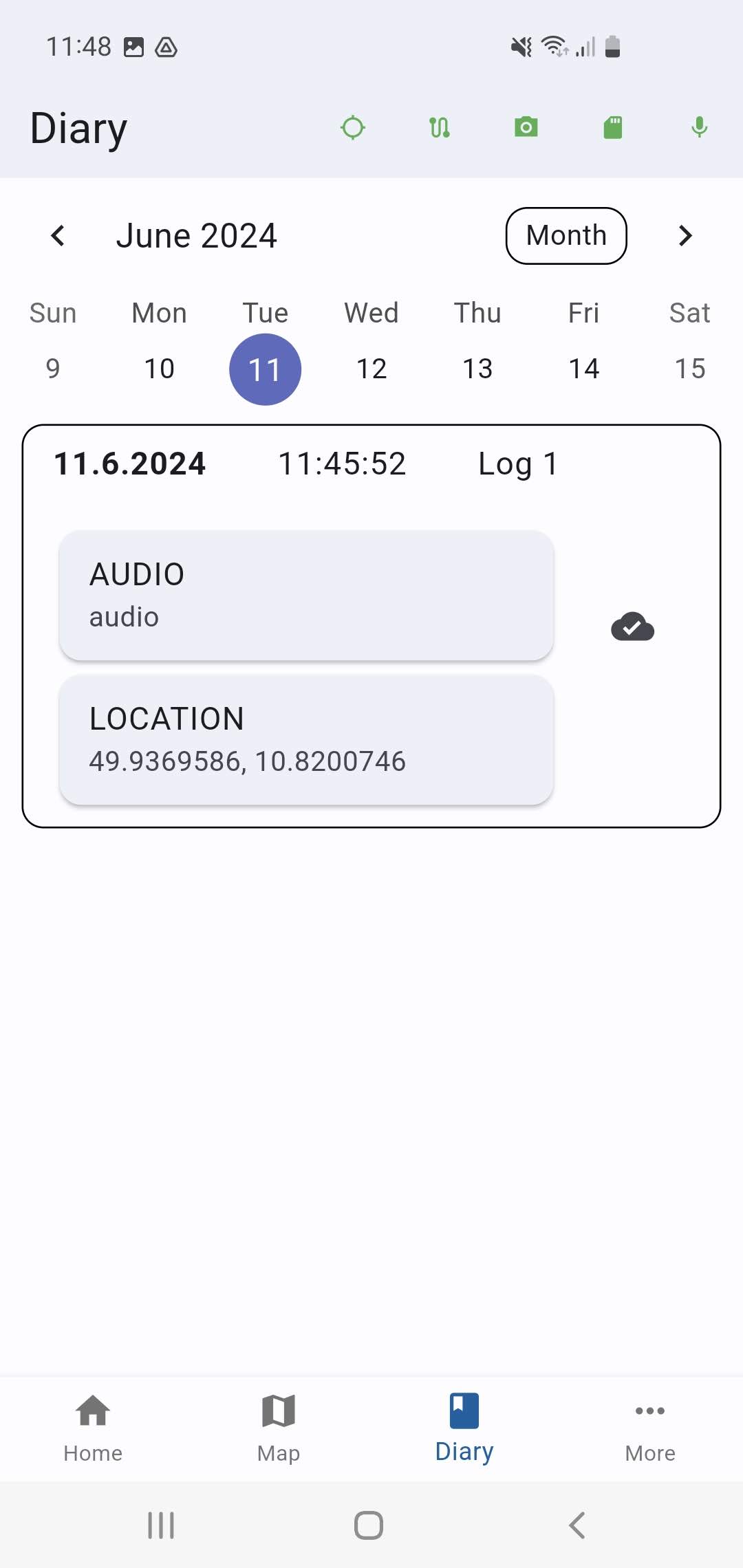Image resolution: width=743 pixels, height=1568 pixels.
Task: Tap the system back button
Action: (x=577, y=1525)
